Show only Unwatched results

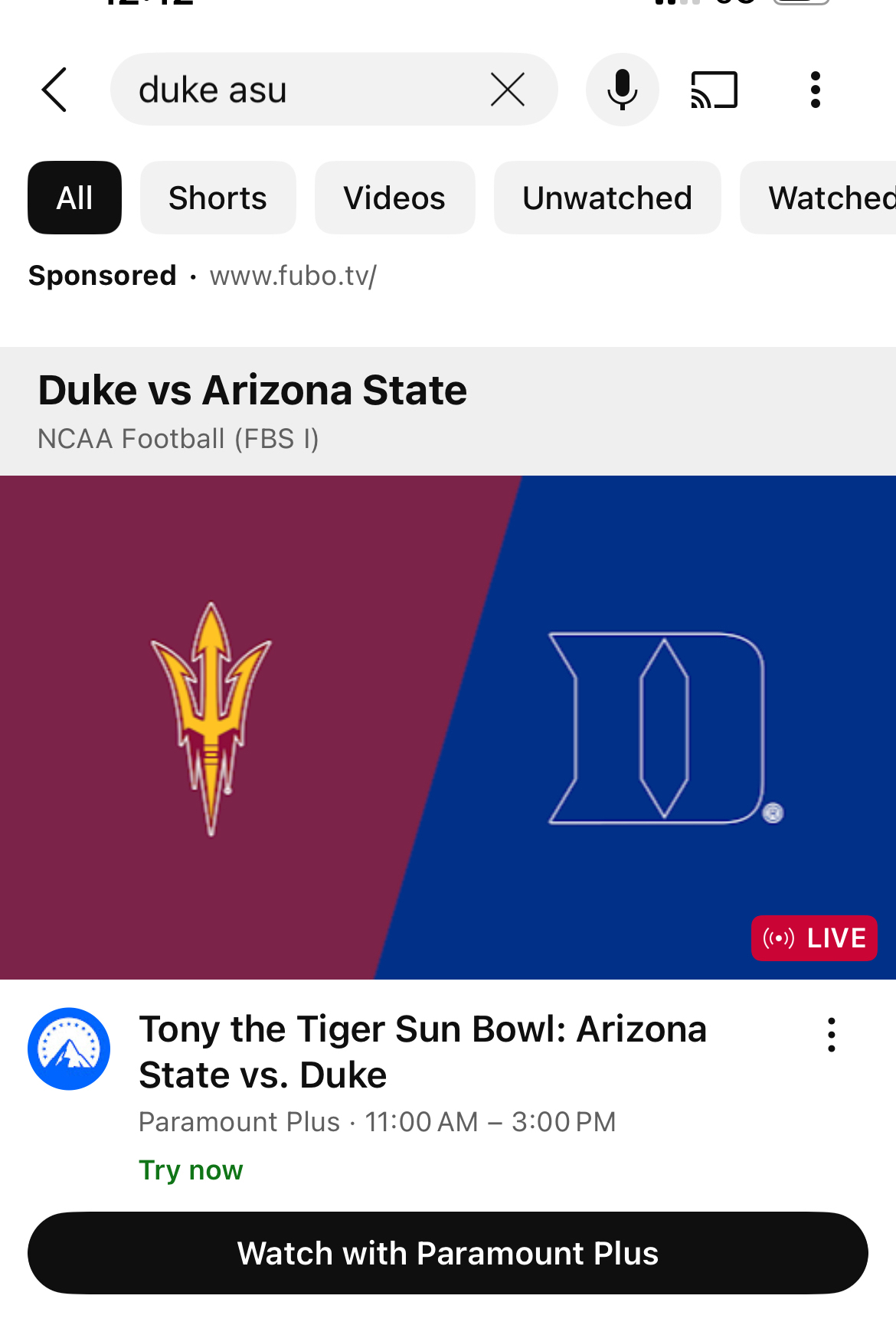coord(607,198)
